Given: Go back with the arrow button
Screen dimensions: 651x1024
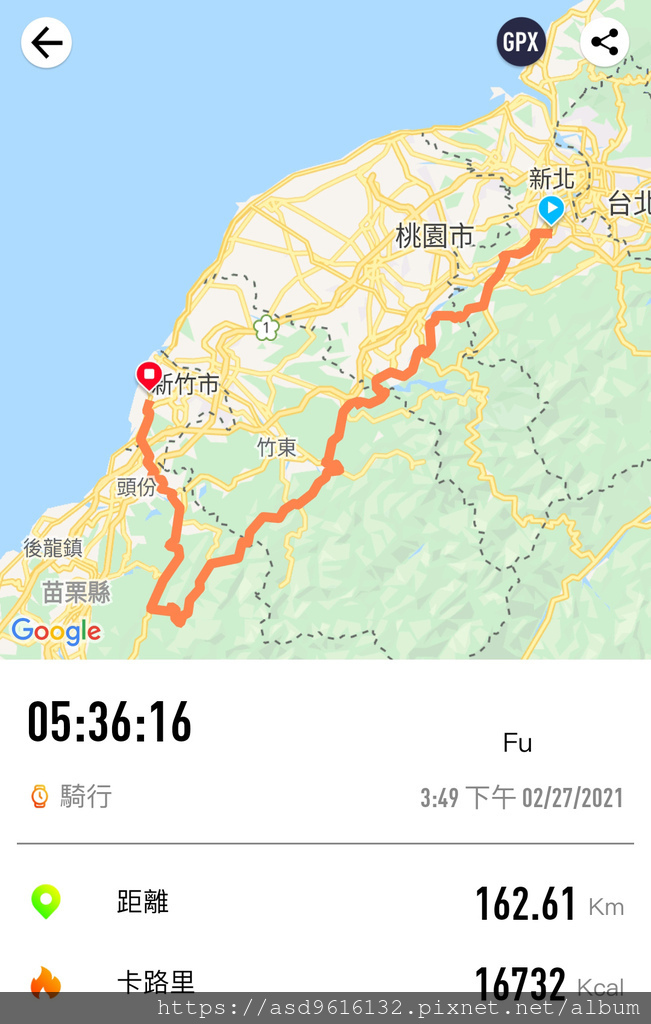Looking at the screenshot, I should tap(46, 43).
